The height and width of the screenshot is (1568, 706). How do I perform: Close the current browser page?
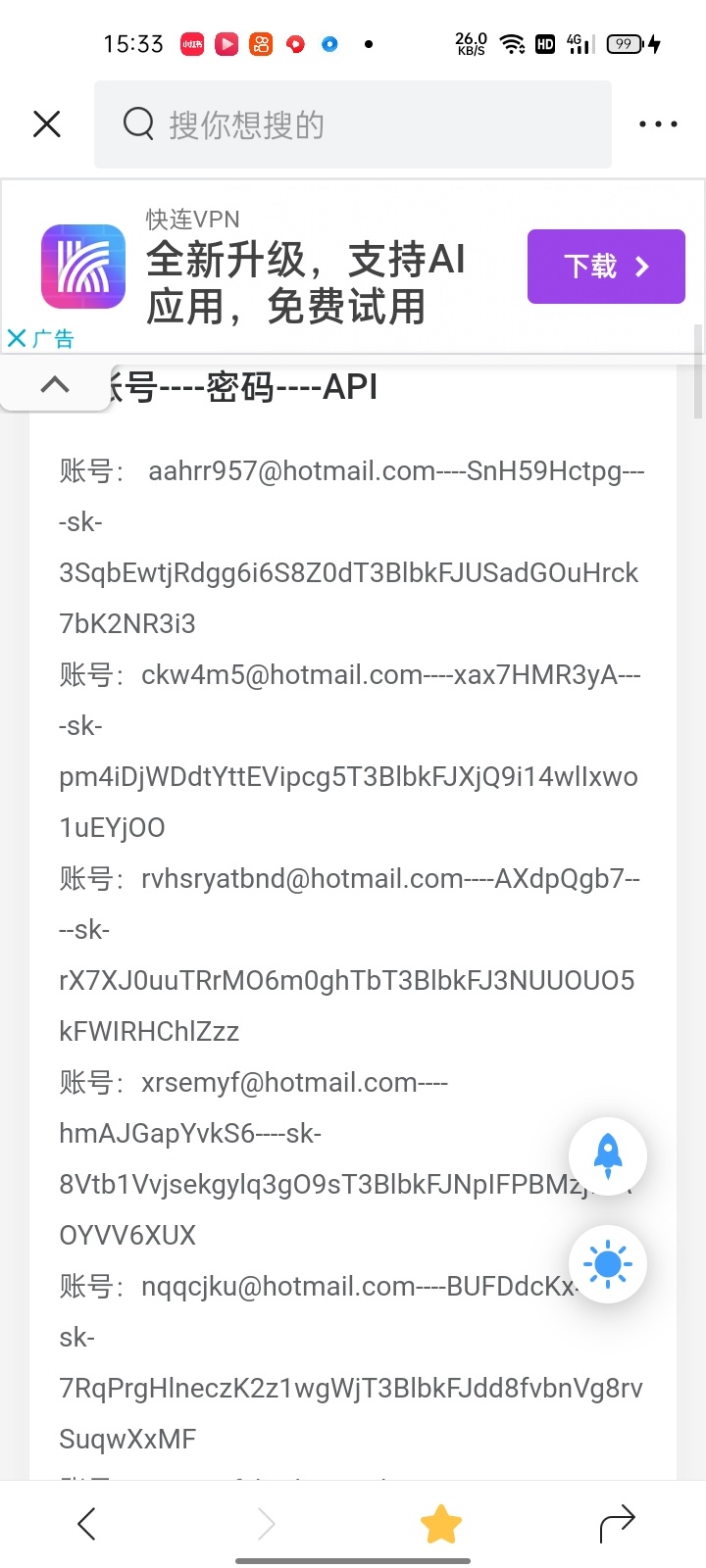47,124
